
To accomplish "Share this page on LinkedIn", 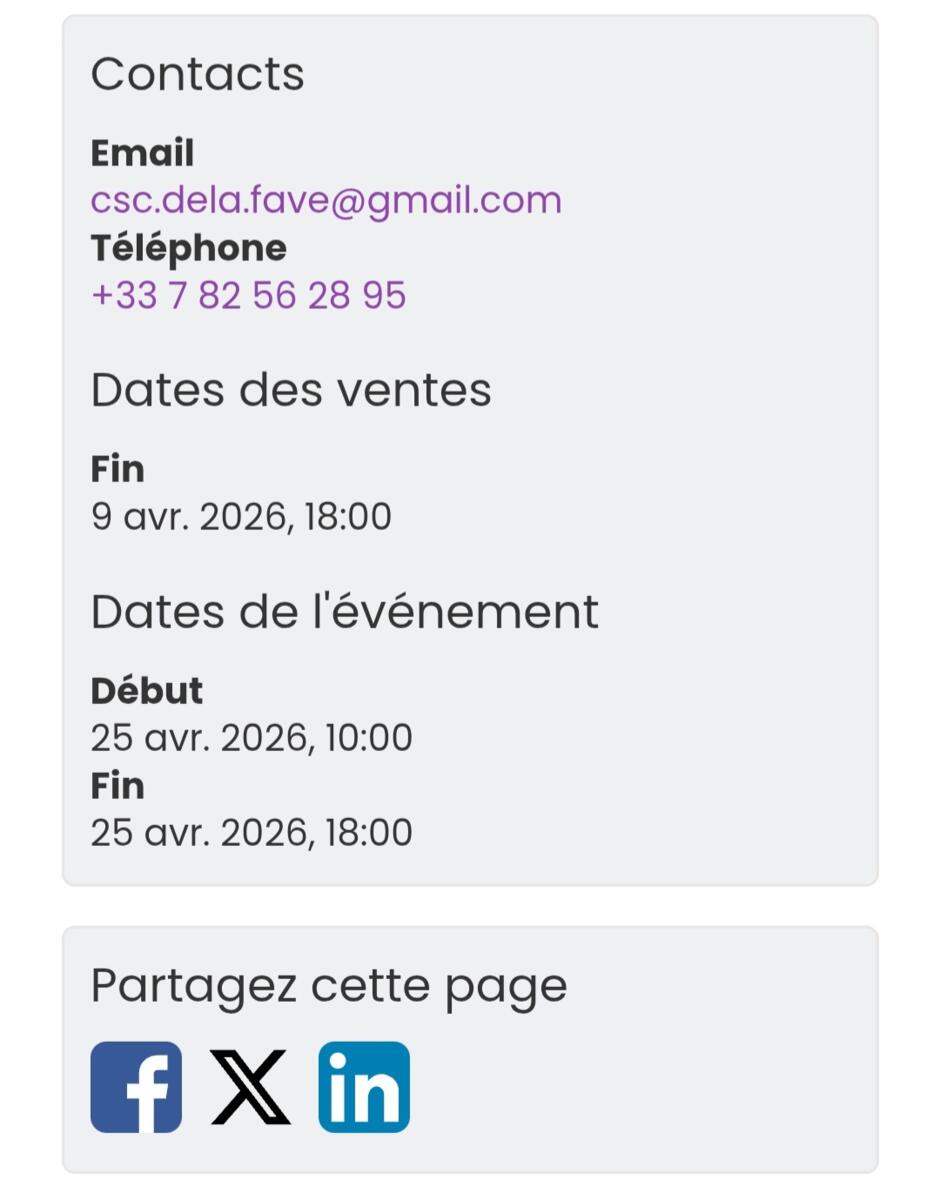I will tap(364, 1087).
